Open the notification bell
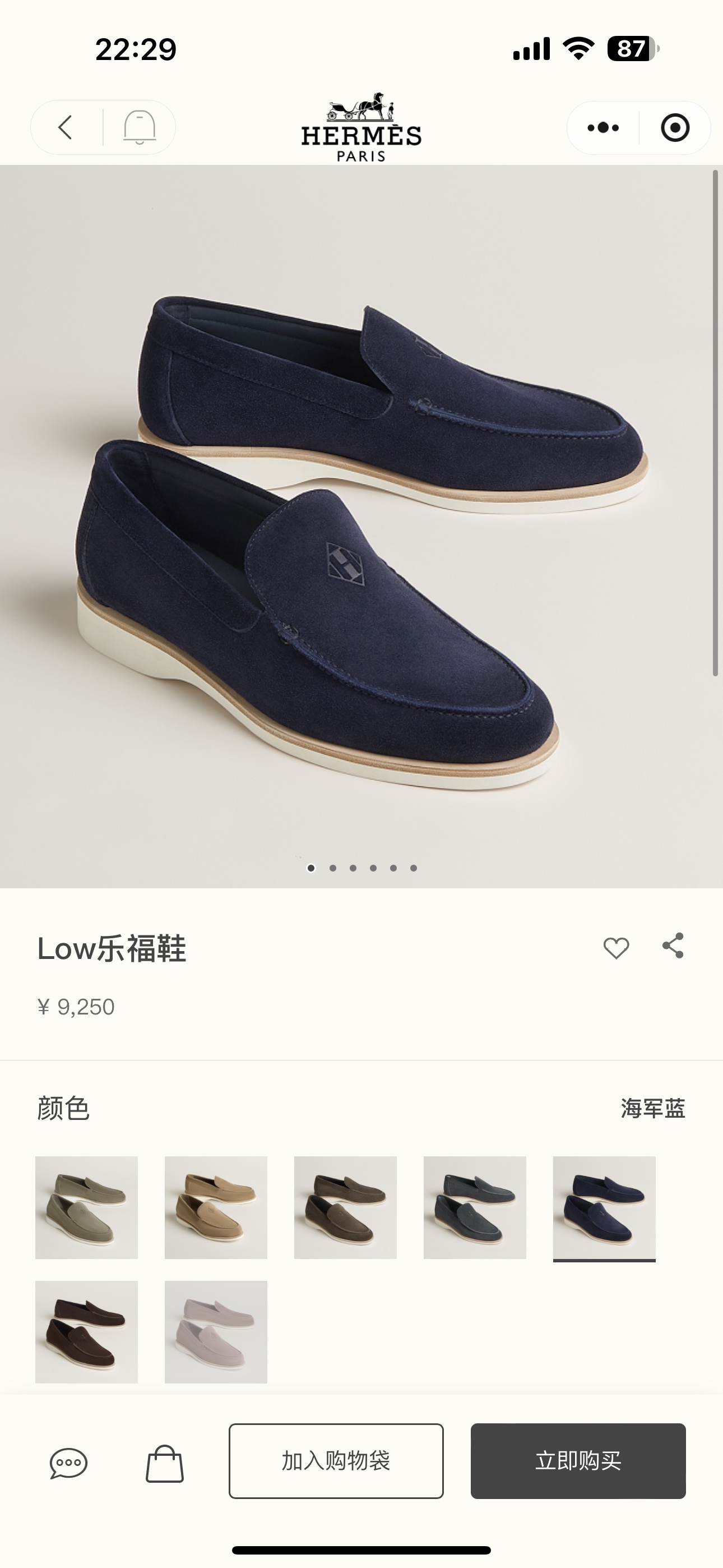 [x=140, y=128]
